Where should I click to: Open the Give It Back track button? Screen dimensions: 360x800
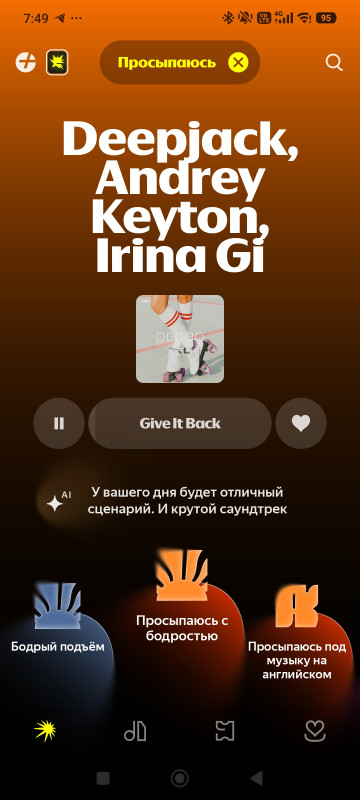click(x=180, y=423)
